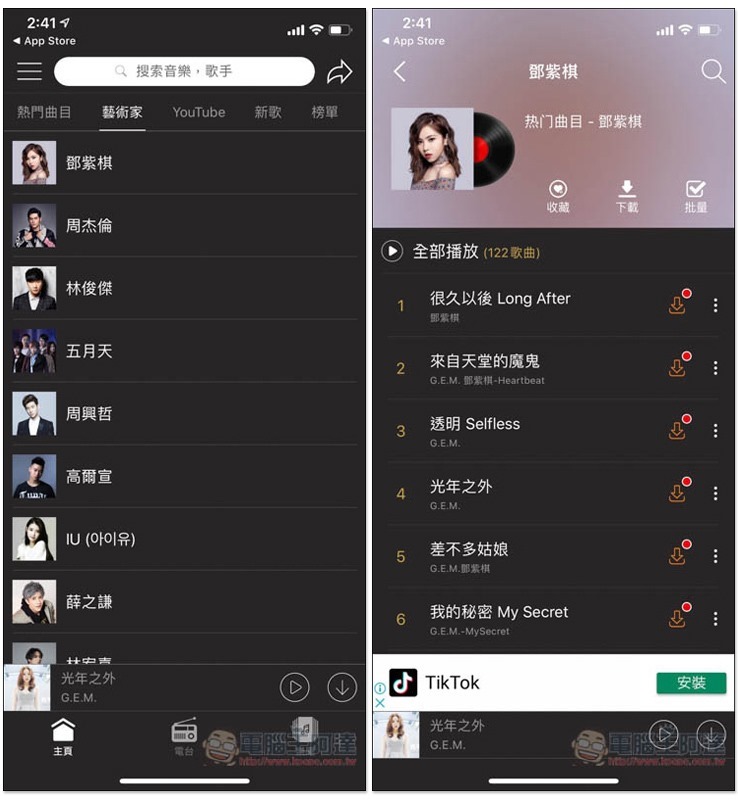View artist IU (아이유)
The height and width of the screenshot is (800, 738).
(x=100, y=539)
